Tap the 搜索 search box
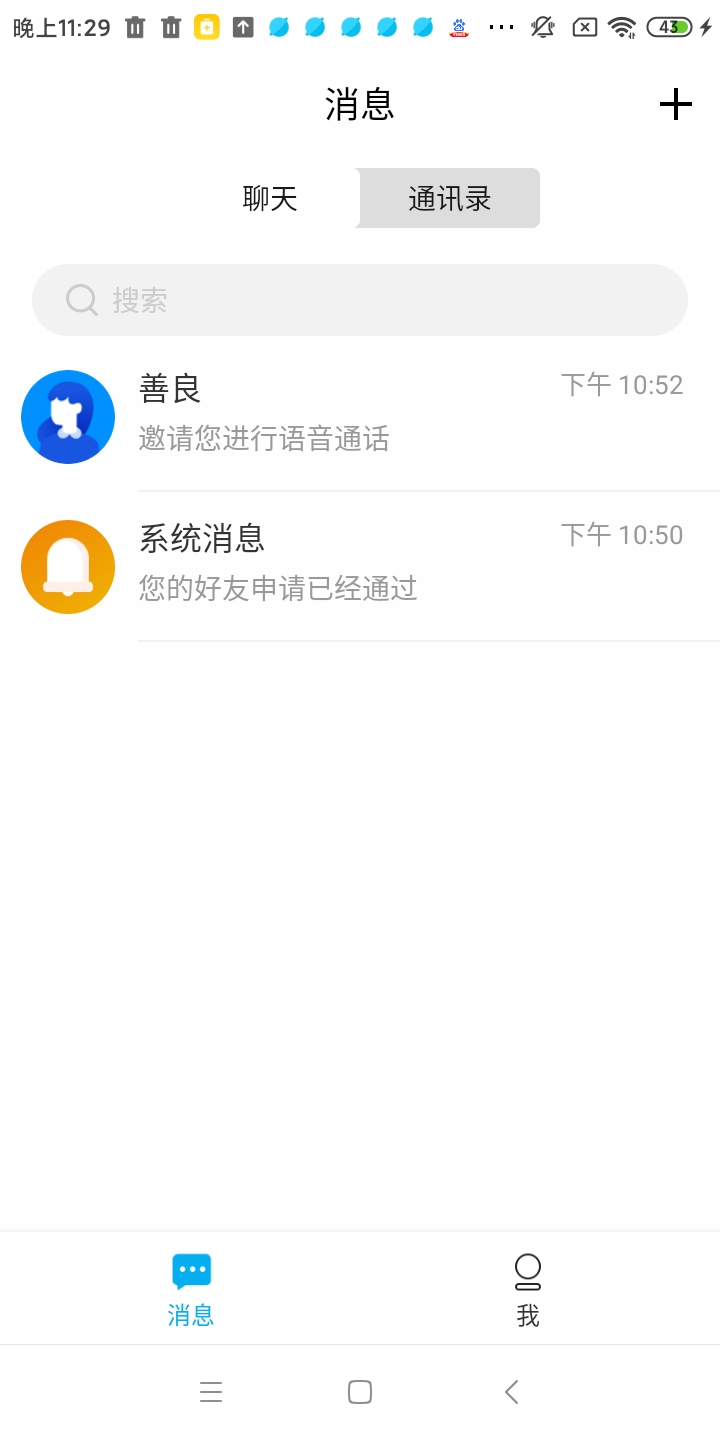Image resolution: width=720 pixels, height=1440 pixels. pos(360,300)
